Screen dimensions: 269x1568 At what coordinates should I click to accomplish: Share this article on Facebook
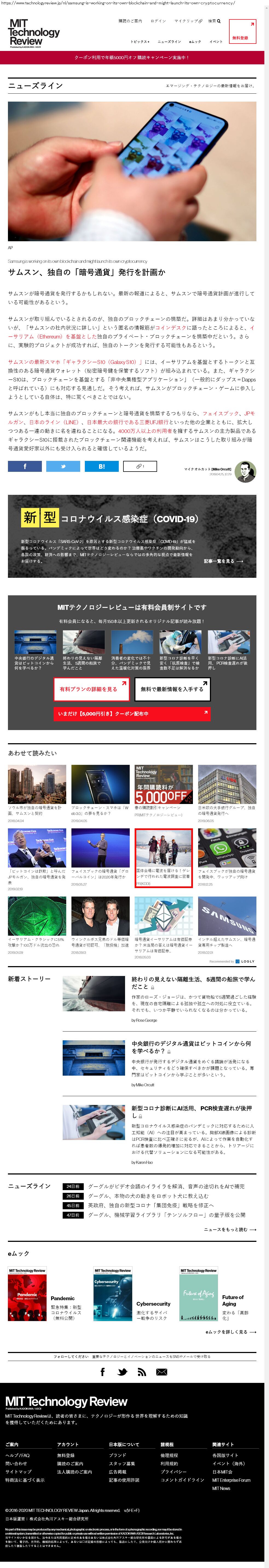(25, 466)
